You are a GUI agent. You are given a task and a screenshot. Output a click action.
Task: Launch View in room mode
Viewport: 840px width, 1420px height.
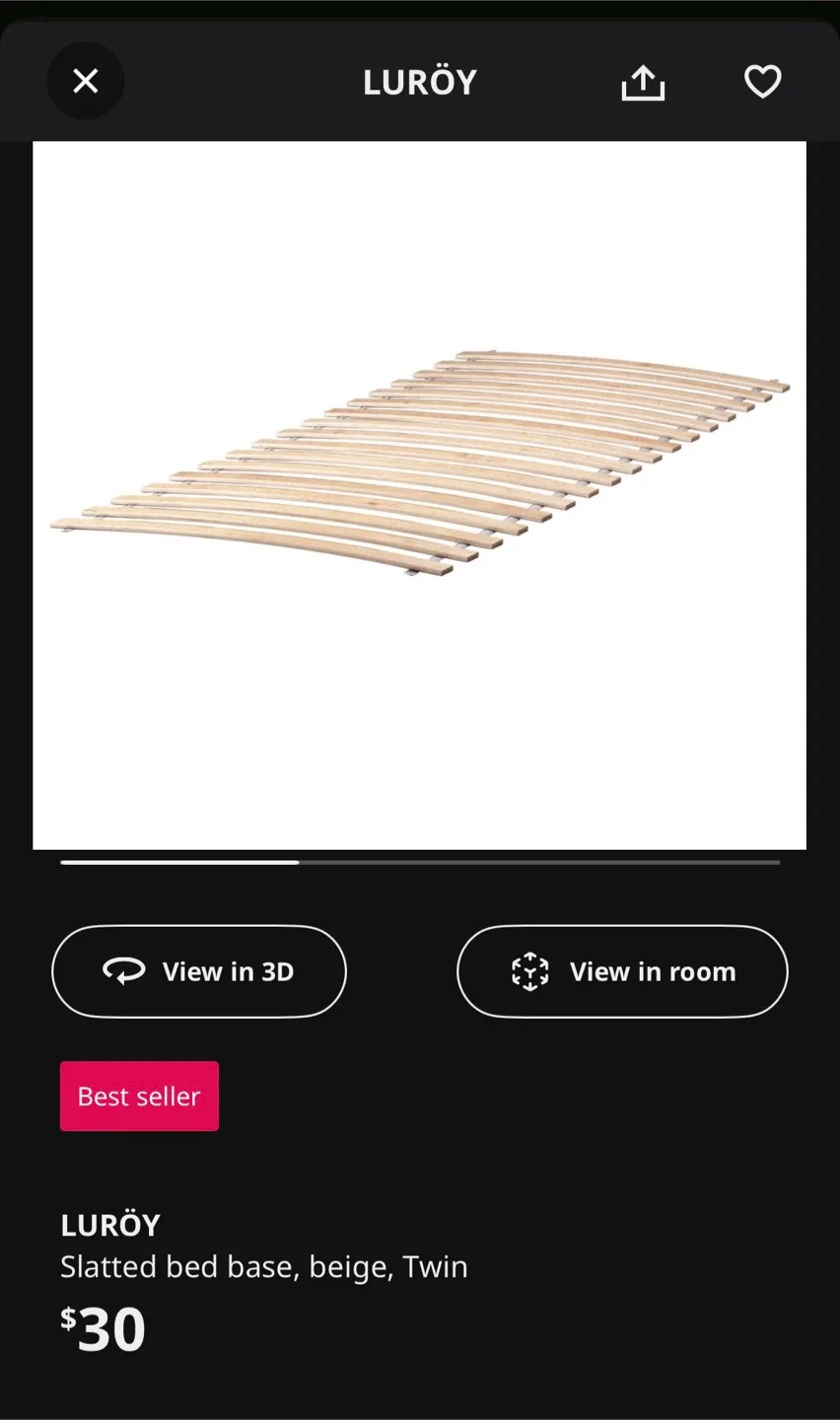pos(621,971)
